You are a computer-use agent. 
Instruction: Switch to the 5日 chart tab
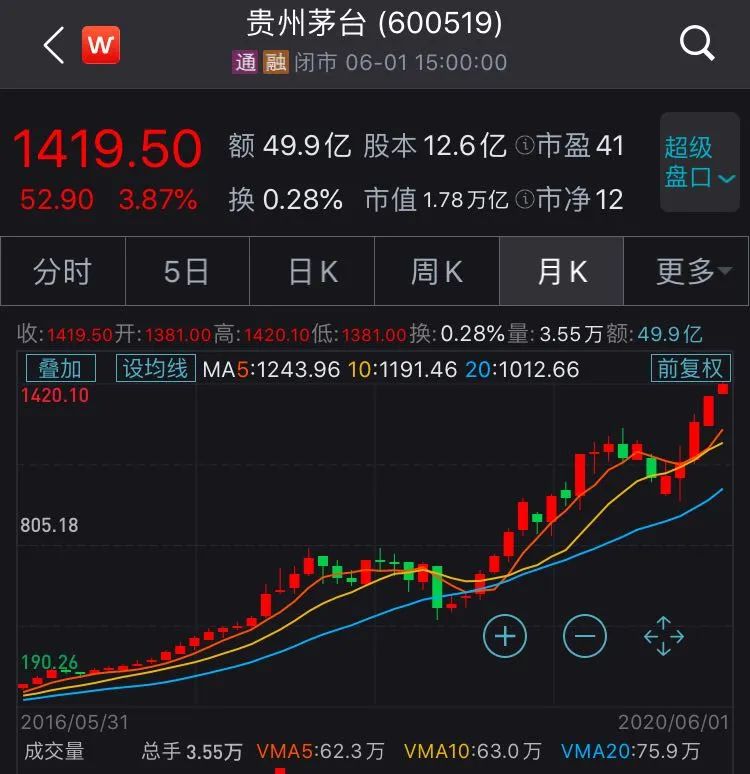[x=186, y=271]
